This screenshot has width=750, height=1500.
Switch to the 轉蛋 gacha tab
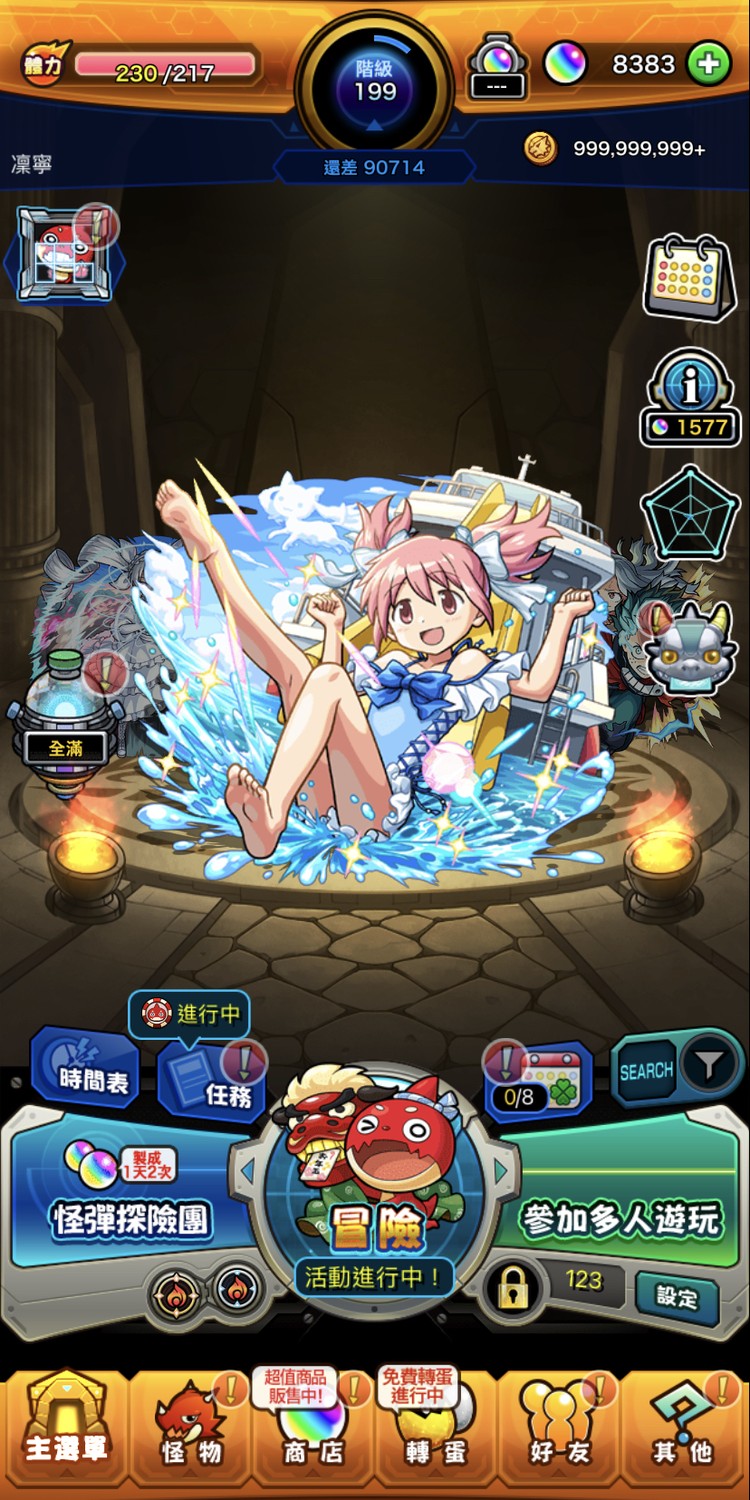coord(435,1430)
